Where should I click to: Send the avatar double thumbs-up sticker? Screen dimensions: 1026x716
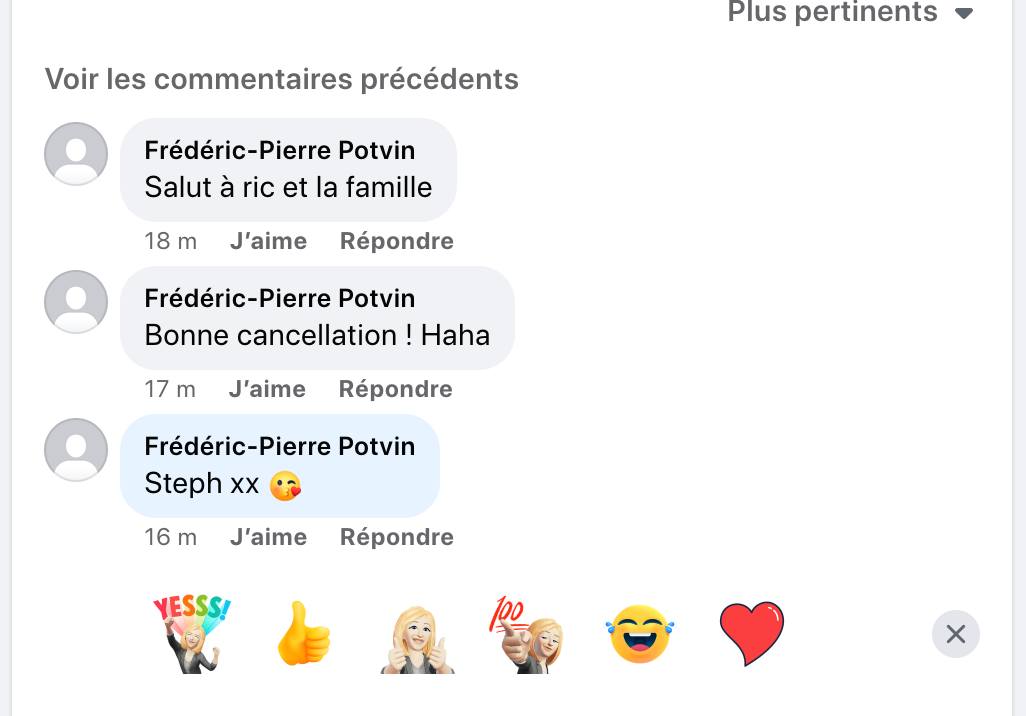(417, 638)
